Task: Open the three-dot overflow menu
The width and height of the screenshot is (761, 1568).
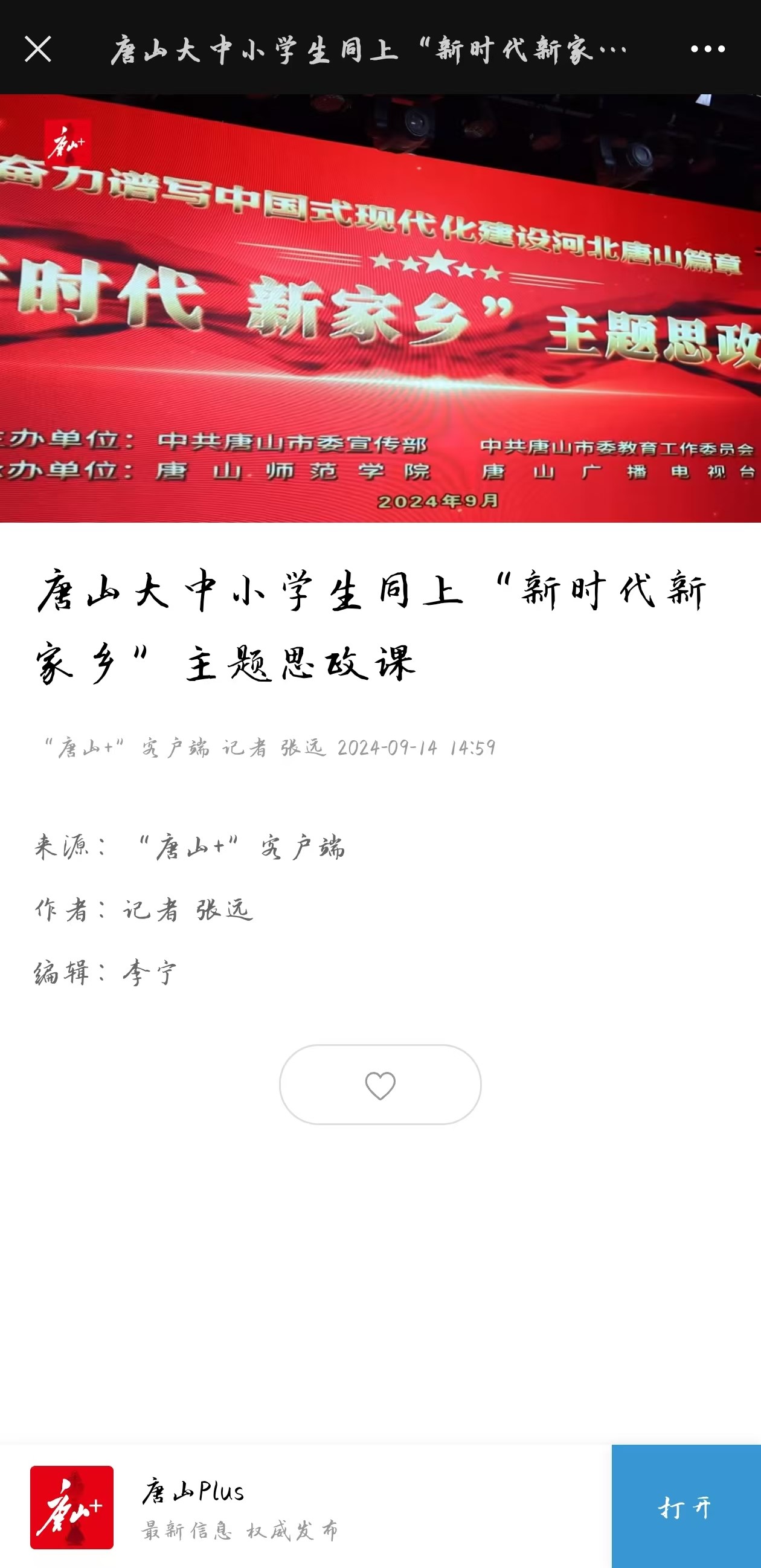Action: pyautogui.click(x=707, y=49)
